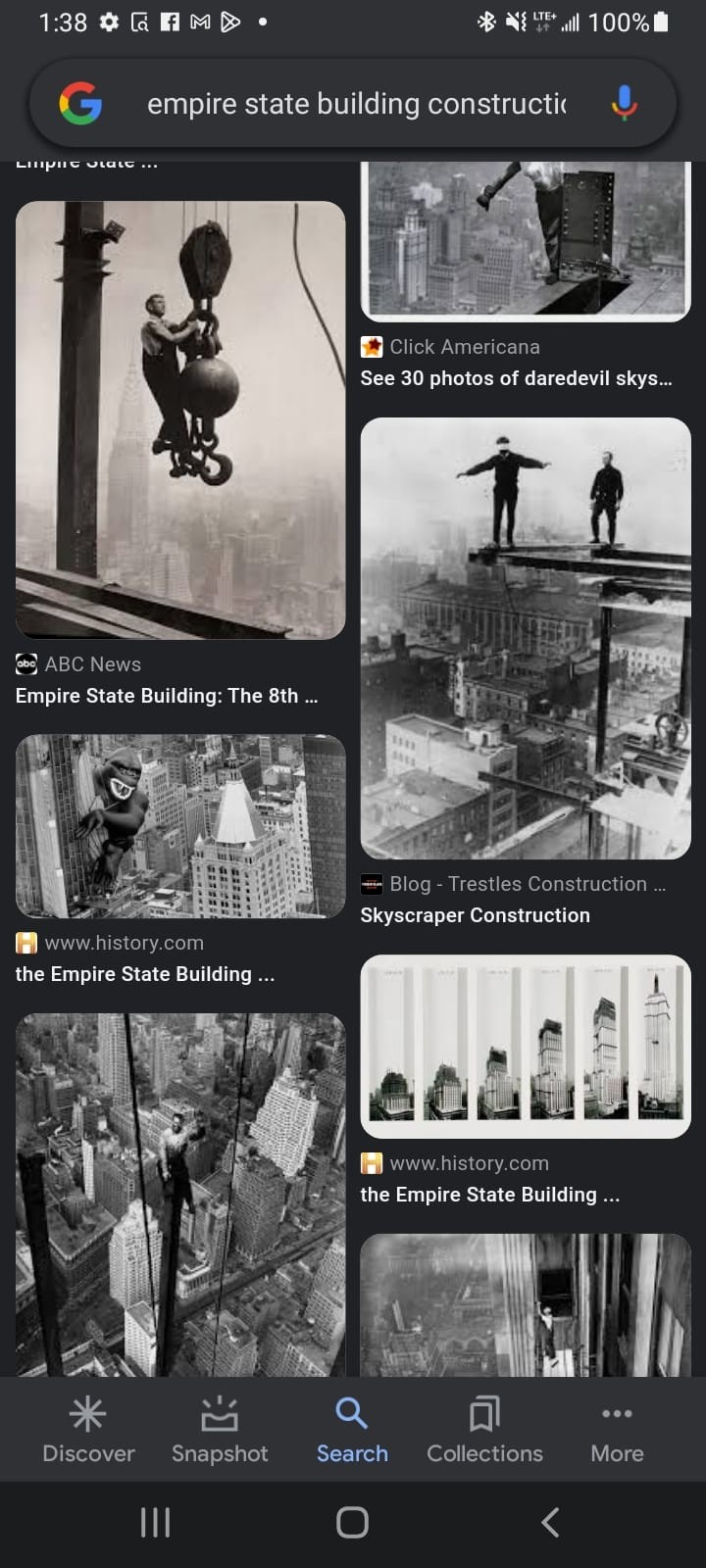Screen dimensions: 706x1568
Task: Open the aerial worker on cable photo
Action: pyautogui.click(x=180, y=1195)
